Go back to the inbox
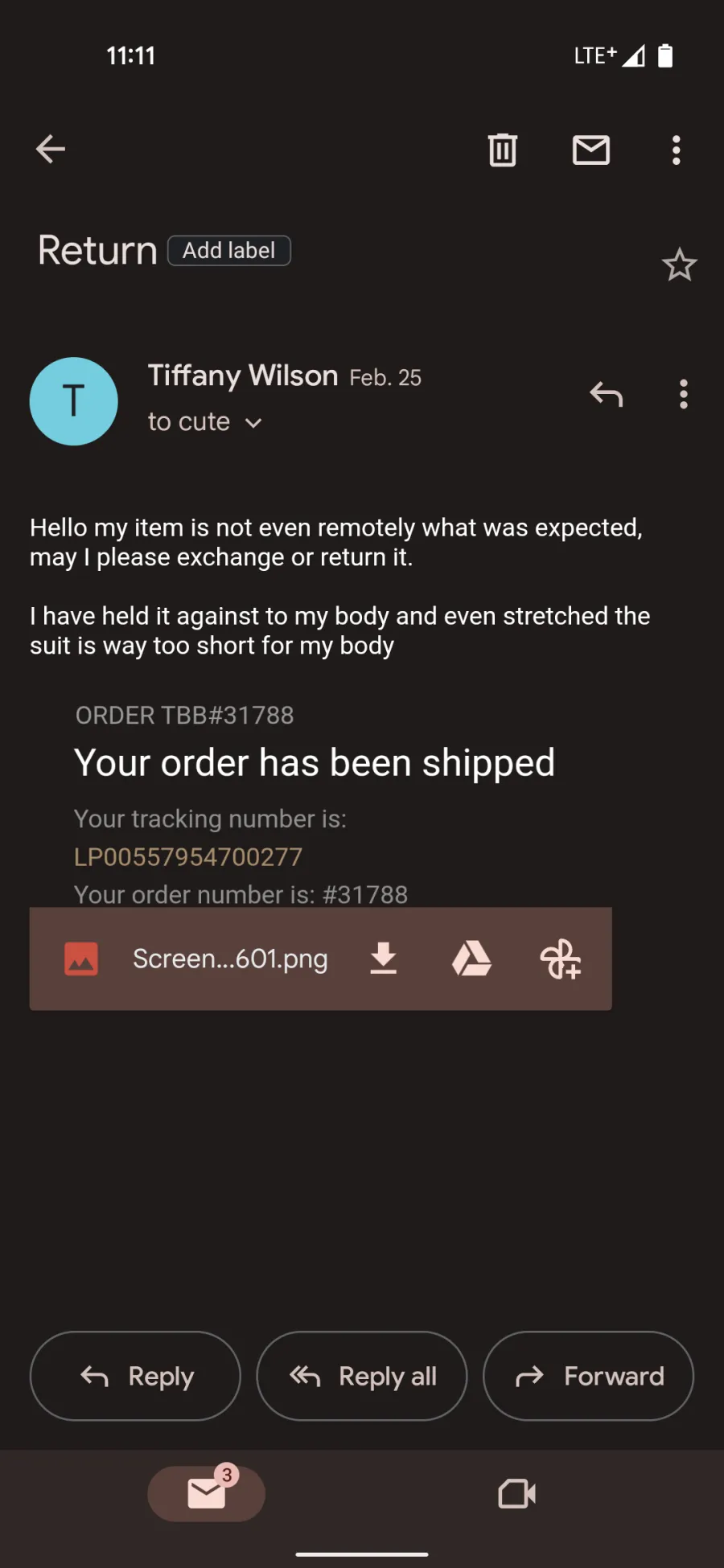 [x=51, y=149]
